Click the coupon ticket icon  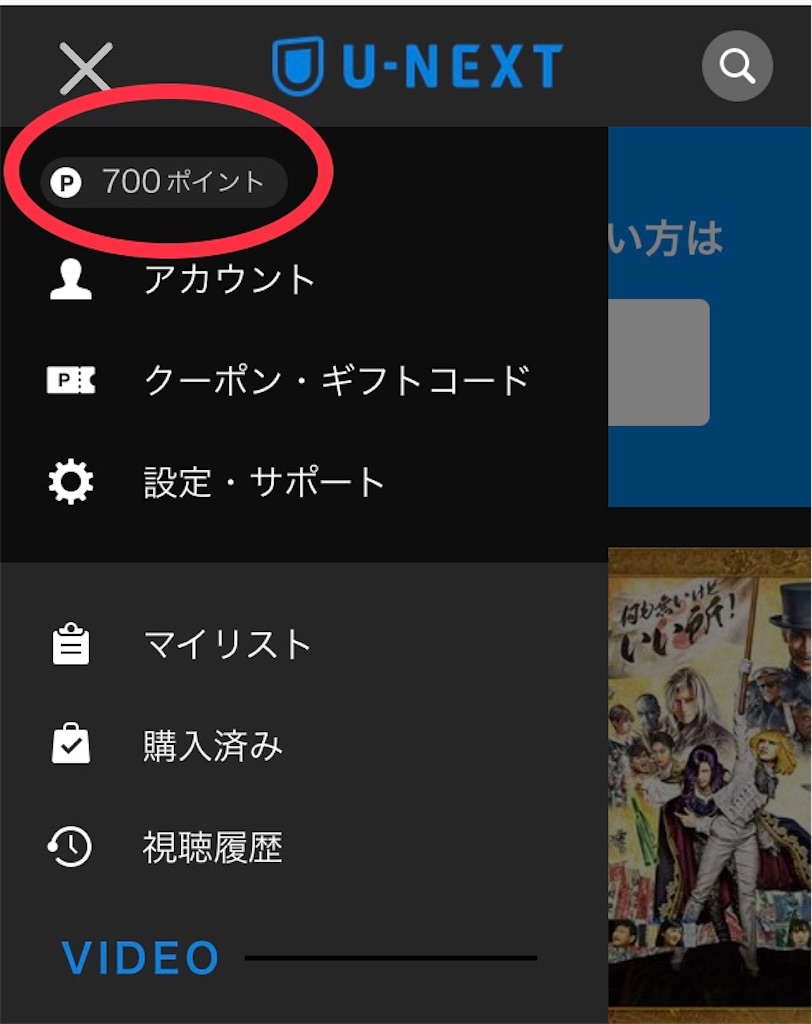point(70,380)
